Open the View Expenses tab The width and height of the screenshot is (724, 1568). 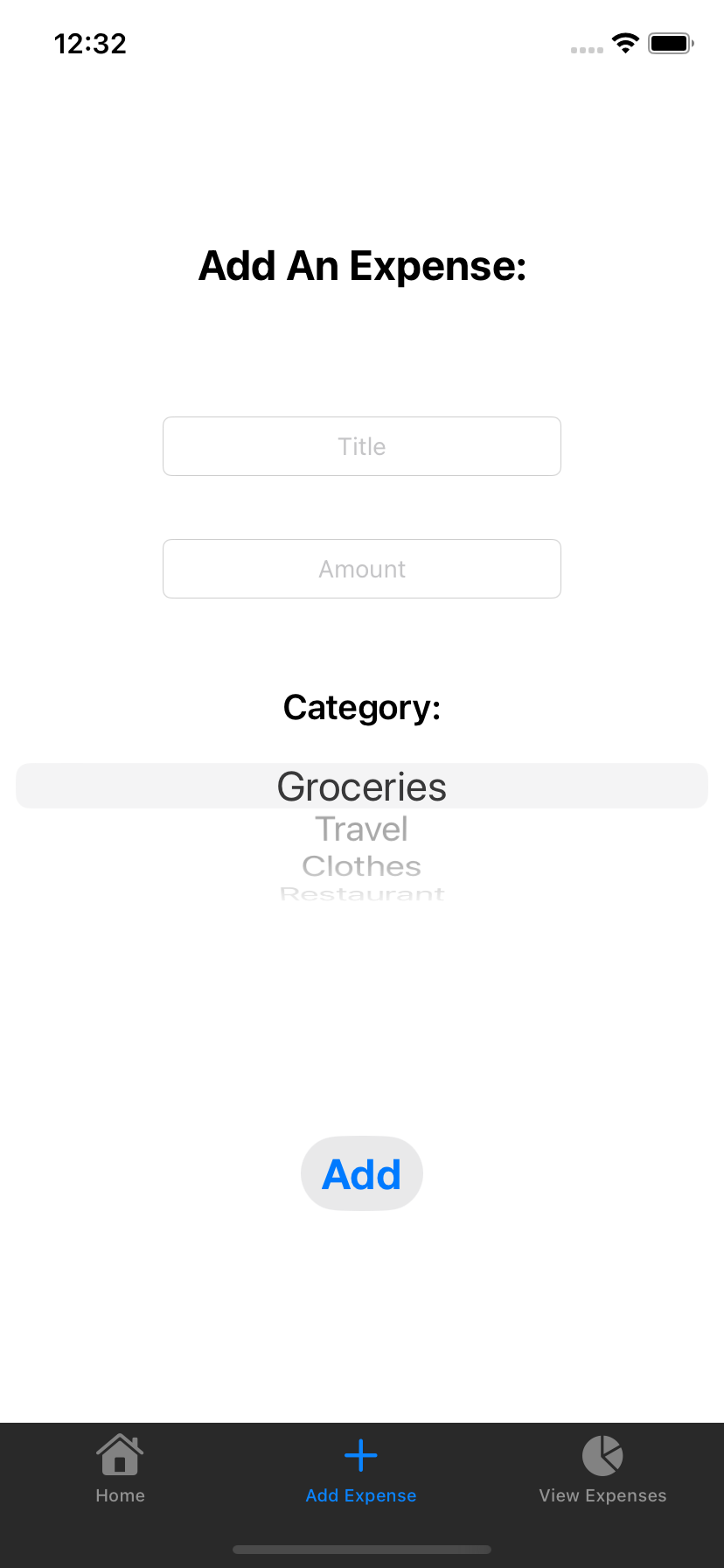pos(602,1470)
